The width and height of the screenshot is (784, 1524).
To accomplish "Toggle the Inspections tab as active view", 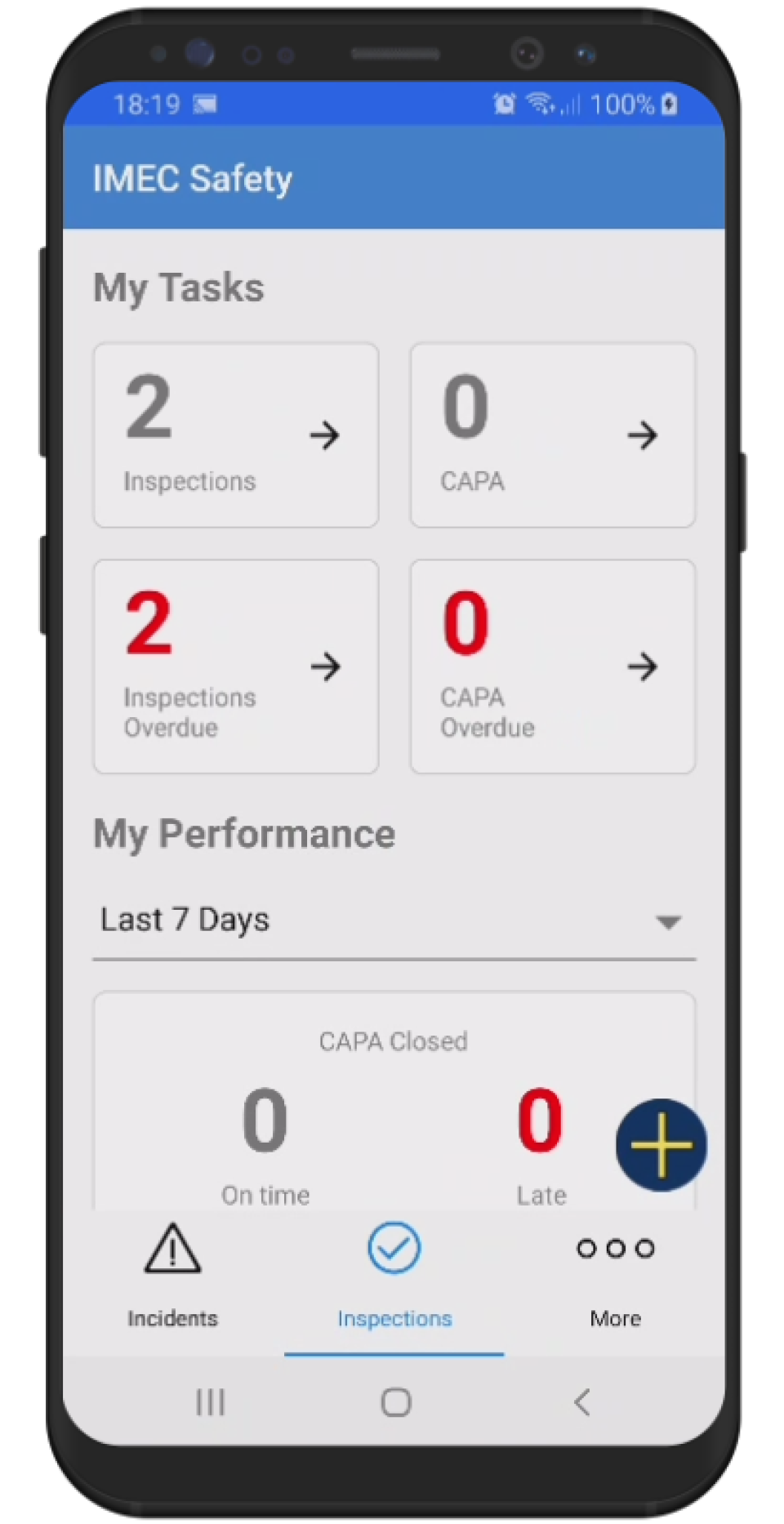I will click(x=394, y=1274).
